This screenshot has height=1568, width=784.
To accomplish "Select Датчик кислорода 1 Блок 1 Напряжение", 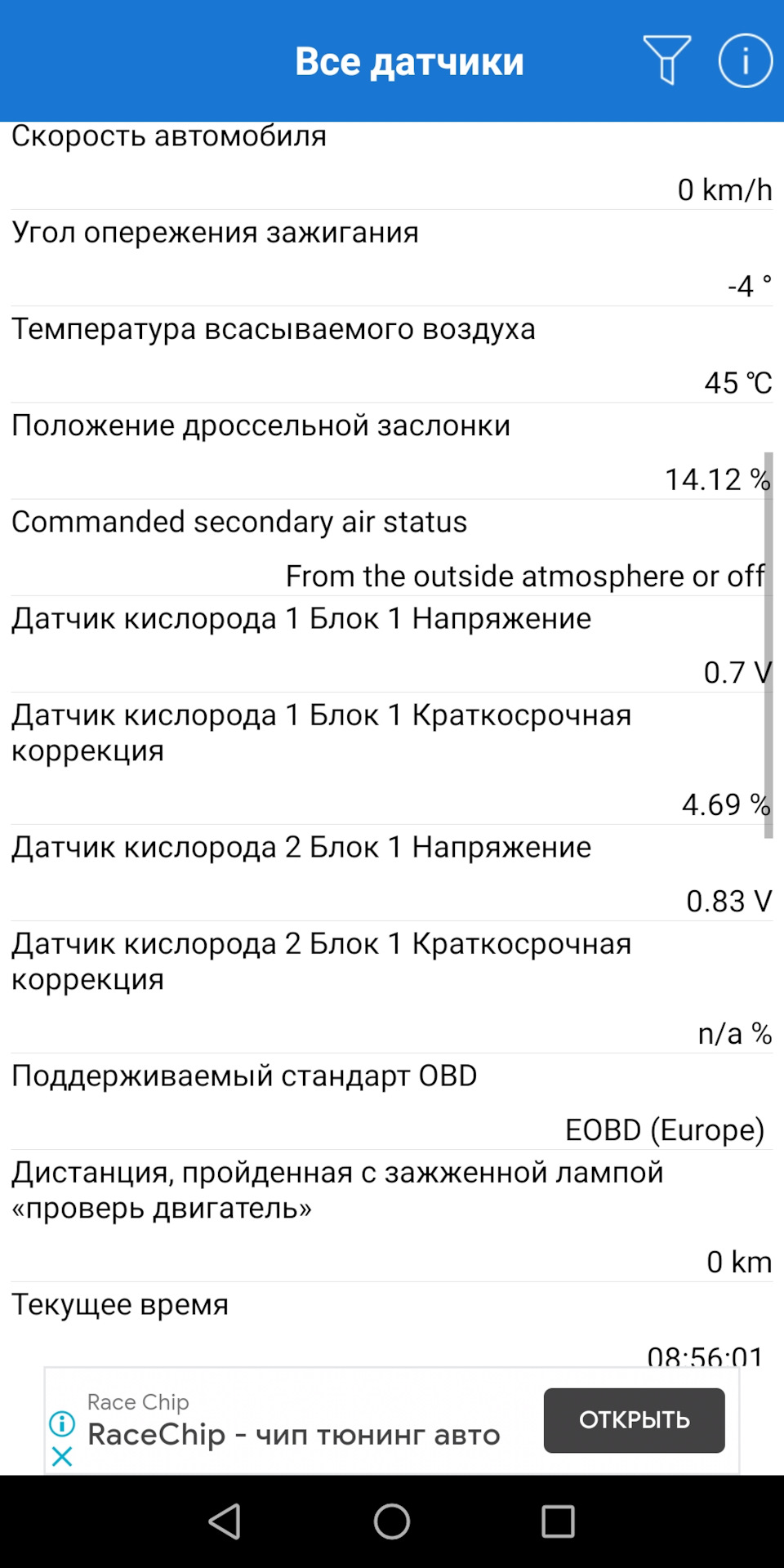I will click(392, 644).
